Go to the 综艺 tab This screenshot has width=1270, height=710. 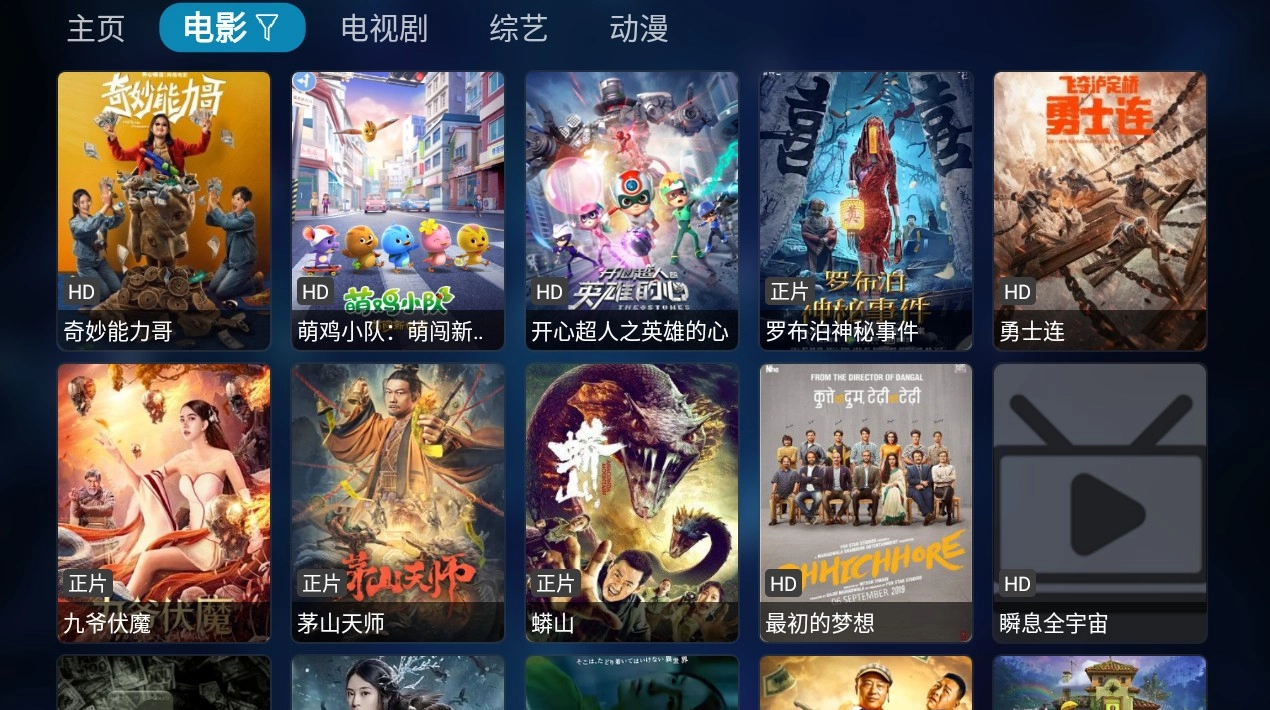coord(518,28)
